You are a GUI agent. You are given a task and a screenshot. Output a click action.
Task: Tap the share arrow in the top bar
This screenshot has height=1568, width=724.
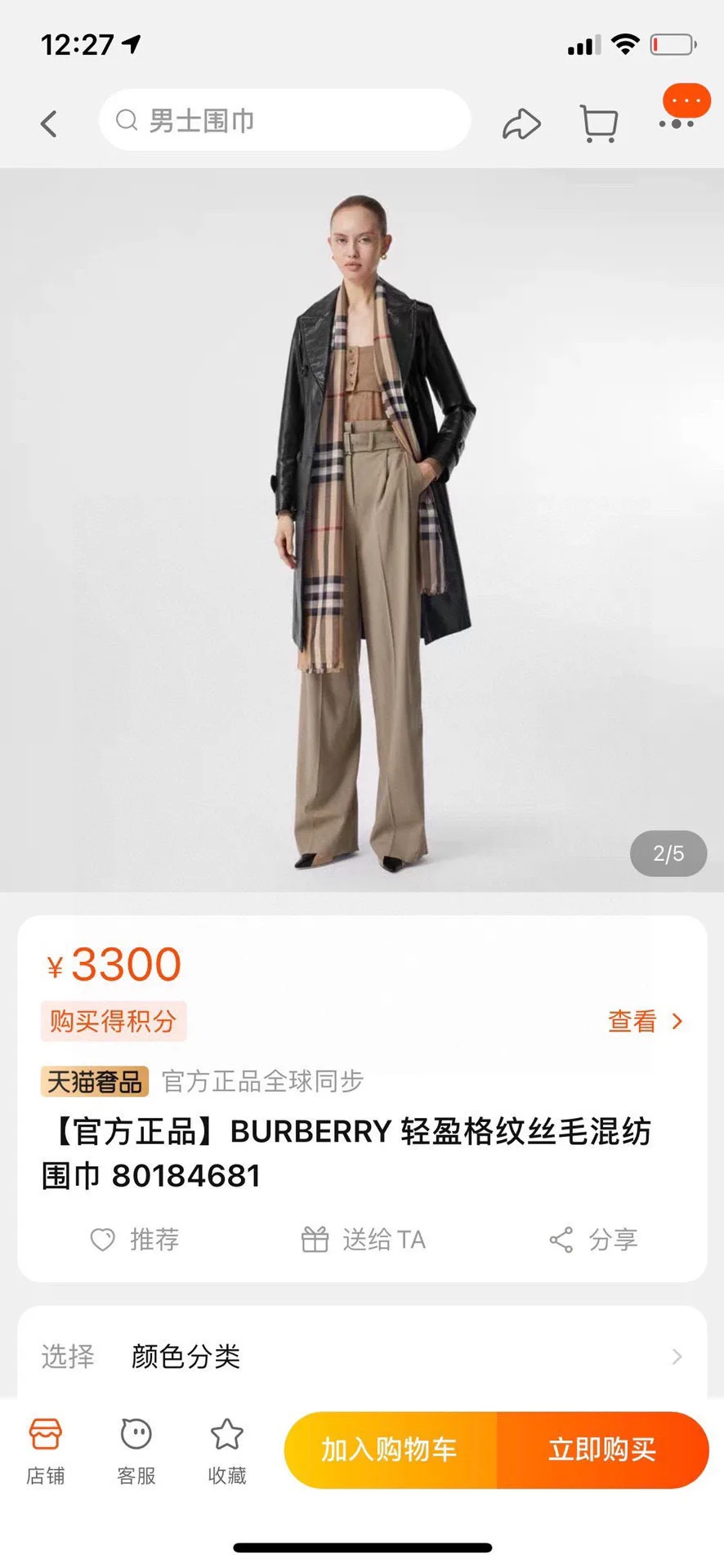(x=521, y=124)
